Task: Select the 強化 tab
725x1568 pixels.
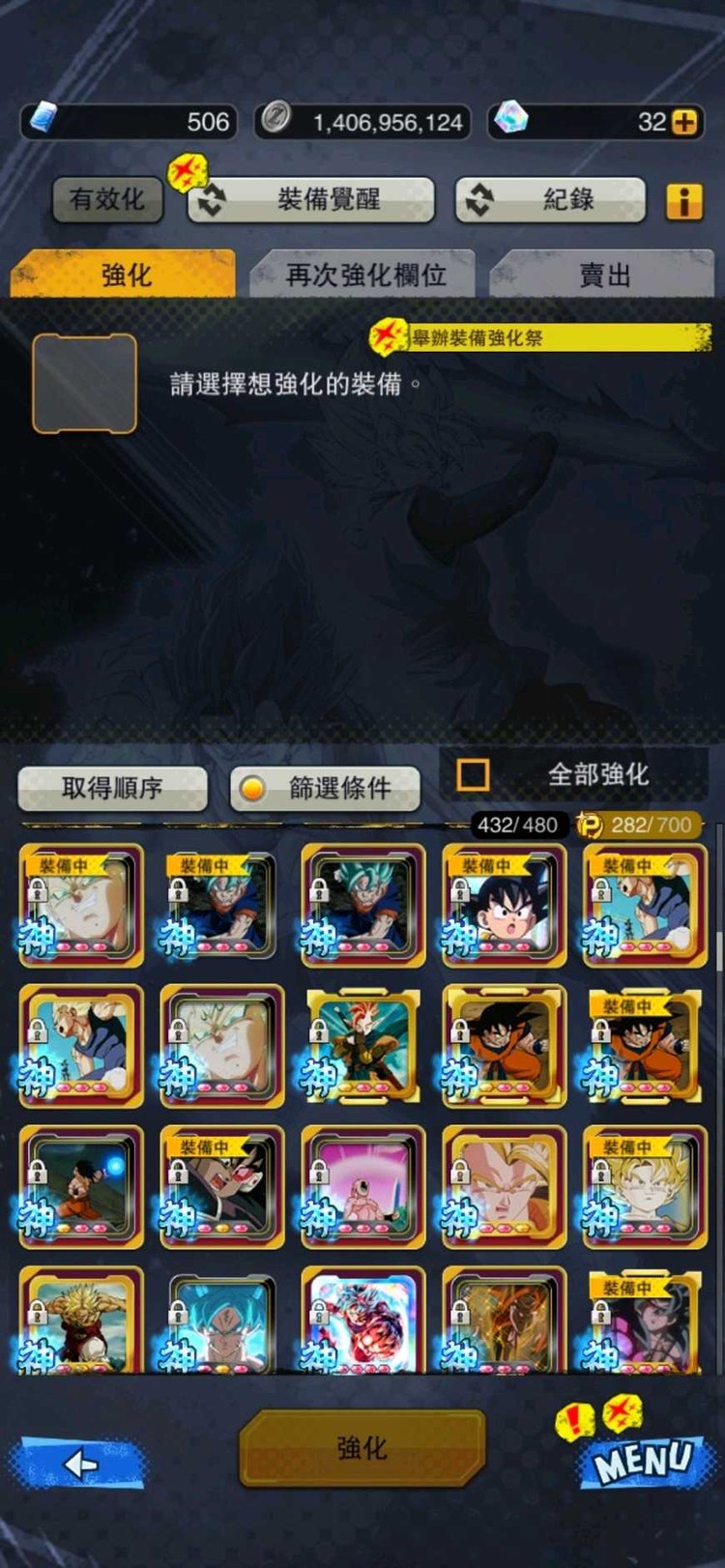Action: (x=124, y=275)
